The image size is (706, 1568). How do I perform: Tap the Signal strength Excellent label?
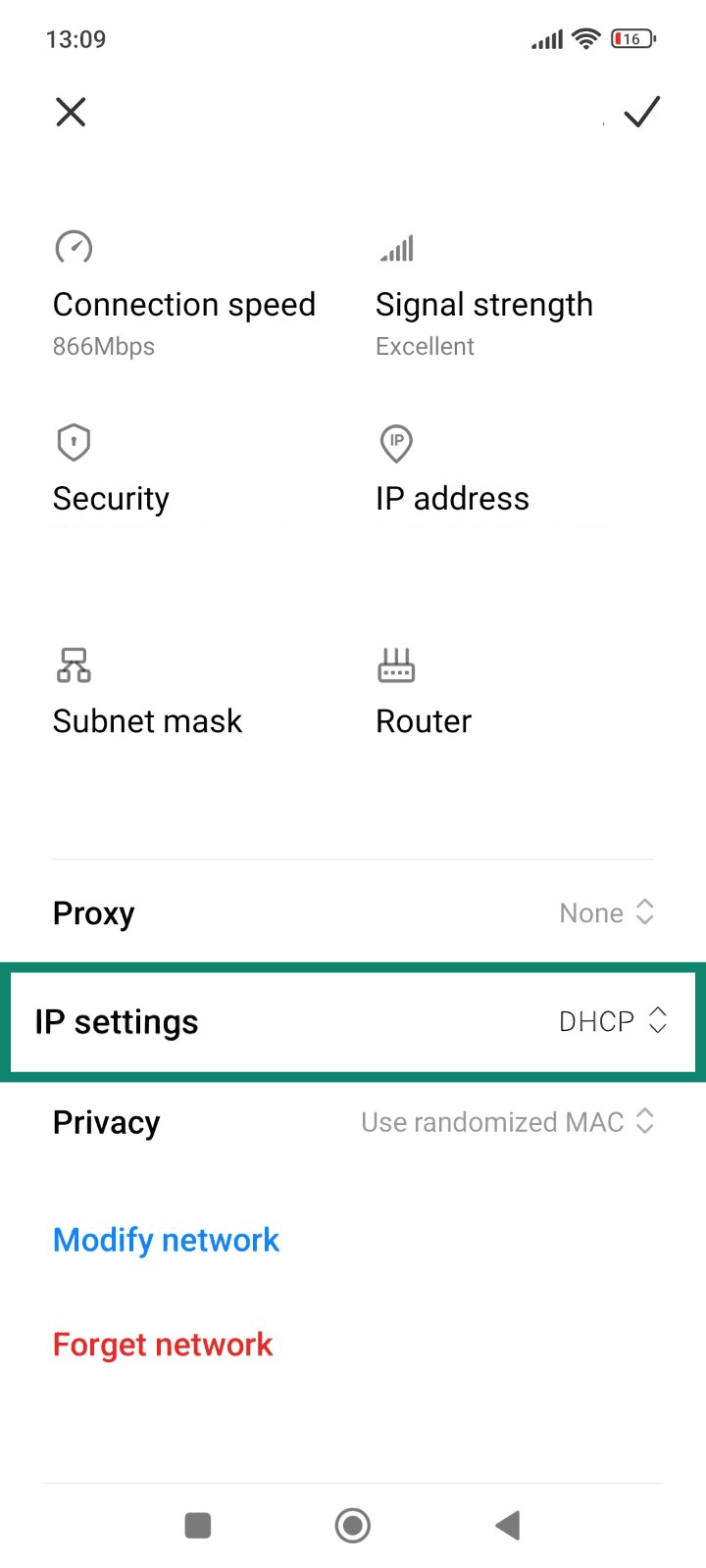tap(425, 346)
